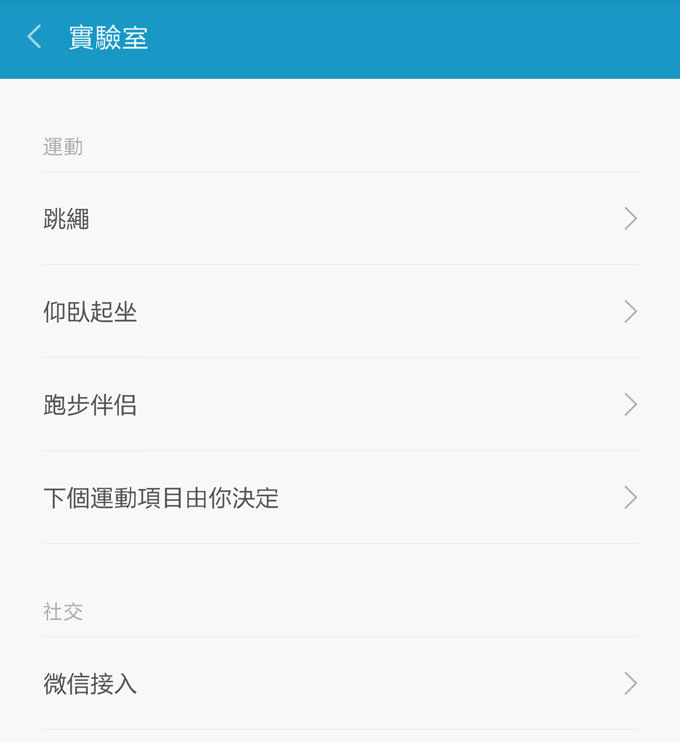Open the 仰臥起坐 row

[x=340, y=312]
